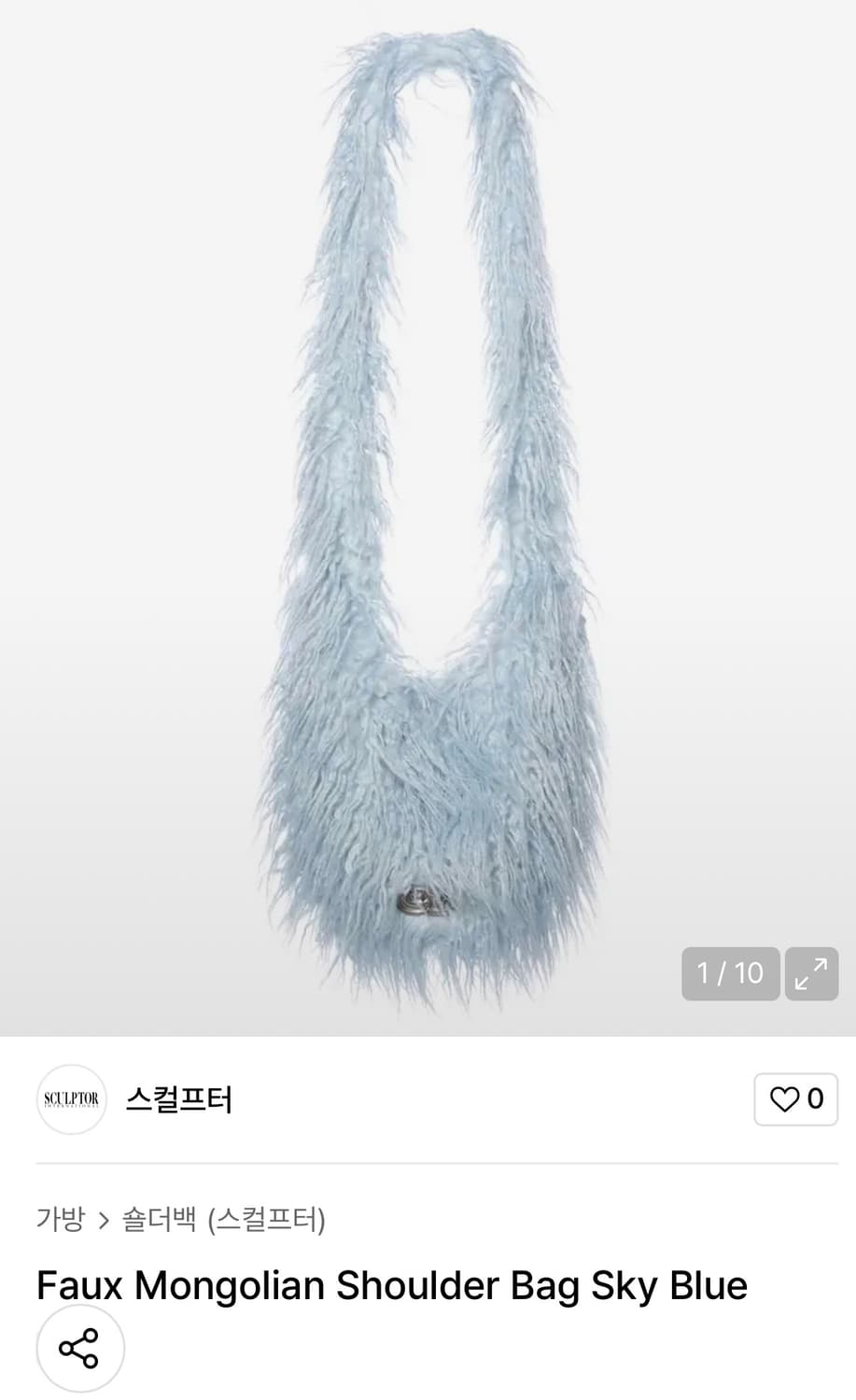Tap the diagonal arrows to enlarge the image
Image resolution: width=856 pixels, height=1400 pixels.
(811, 973)
